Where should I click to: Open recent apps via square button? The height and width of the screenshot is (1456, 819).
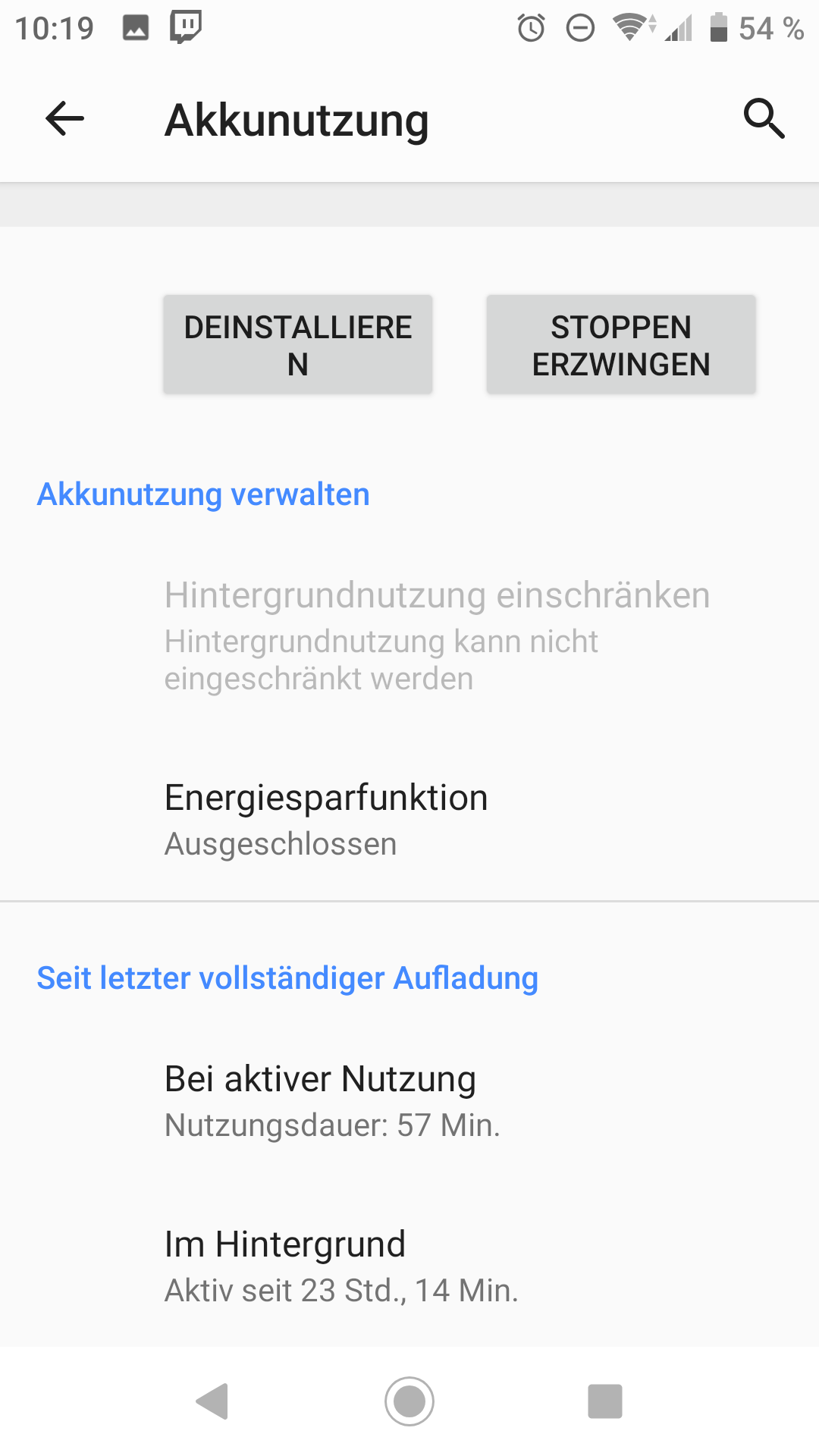tap(605, 1401)
